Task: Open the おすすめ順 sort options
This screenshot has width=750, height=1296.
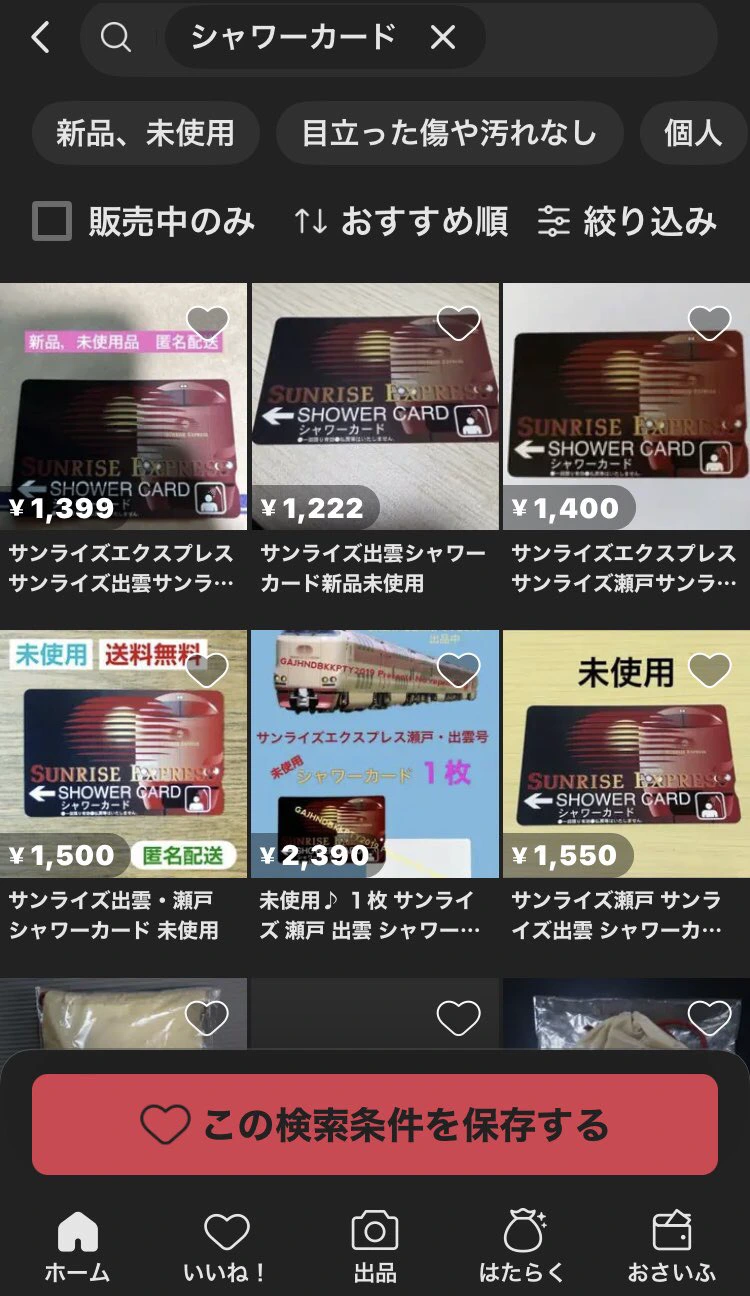Action: (x=401, y=221)
